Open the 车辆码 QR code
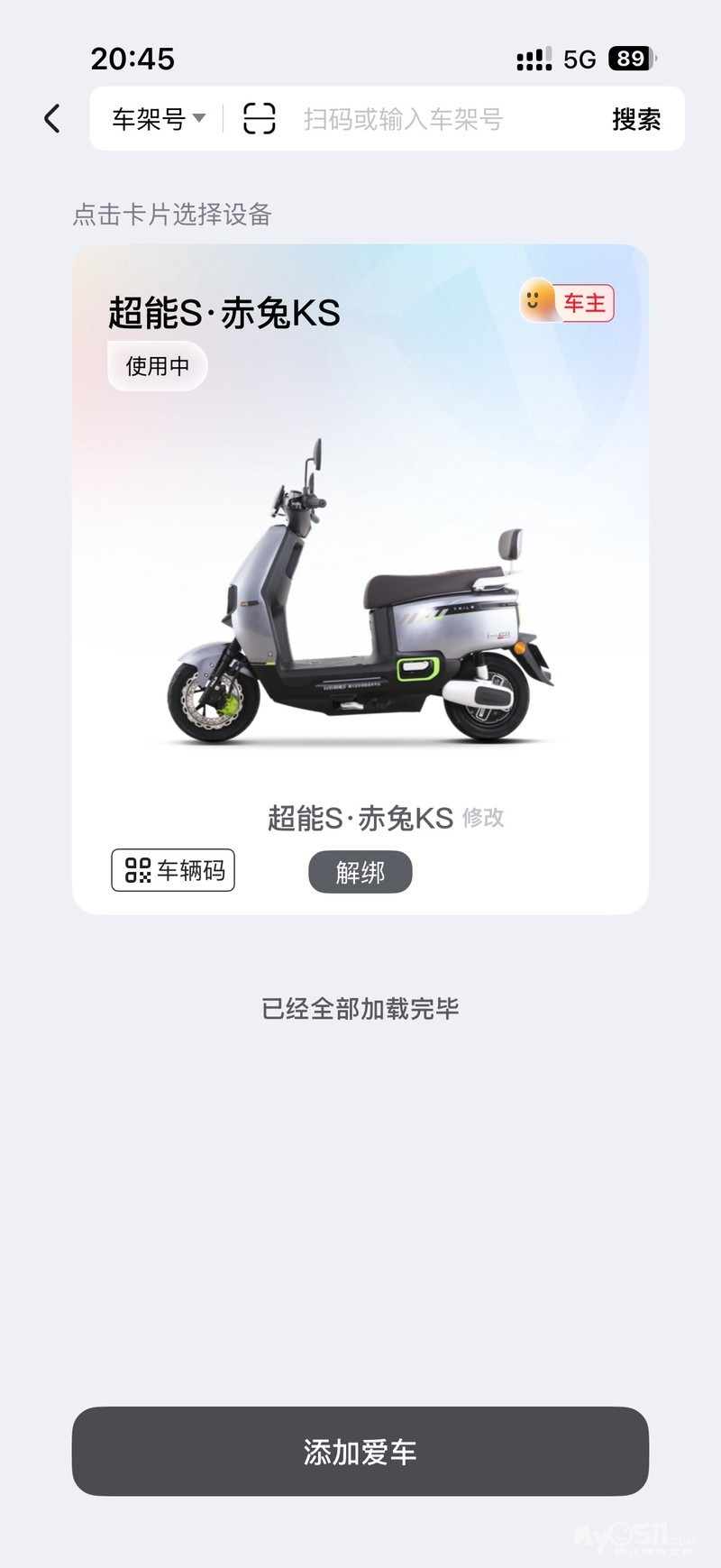 click(173, 870)
